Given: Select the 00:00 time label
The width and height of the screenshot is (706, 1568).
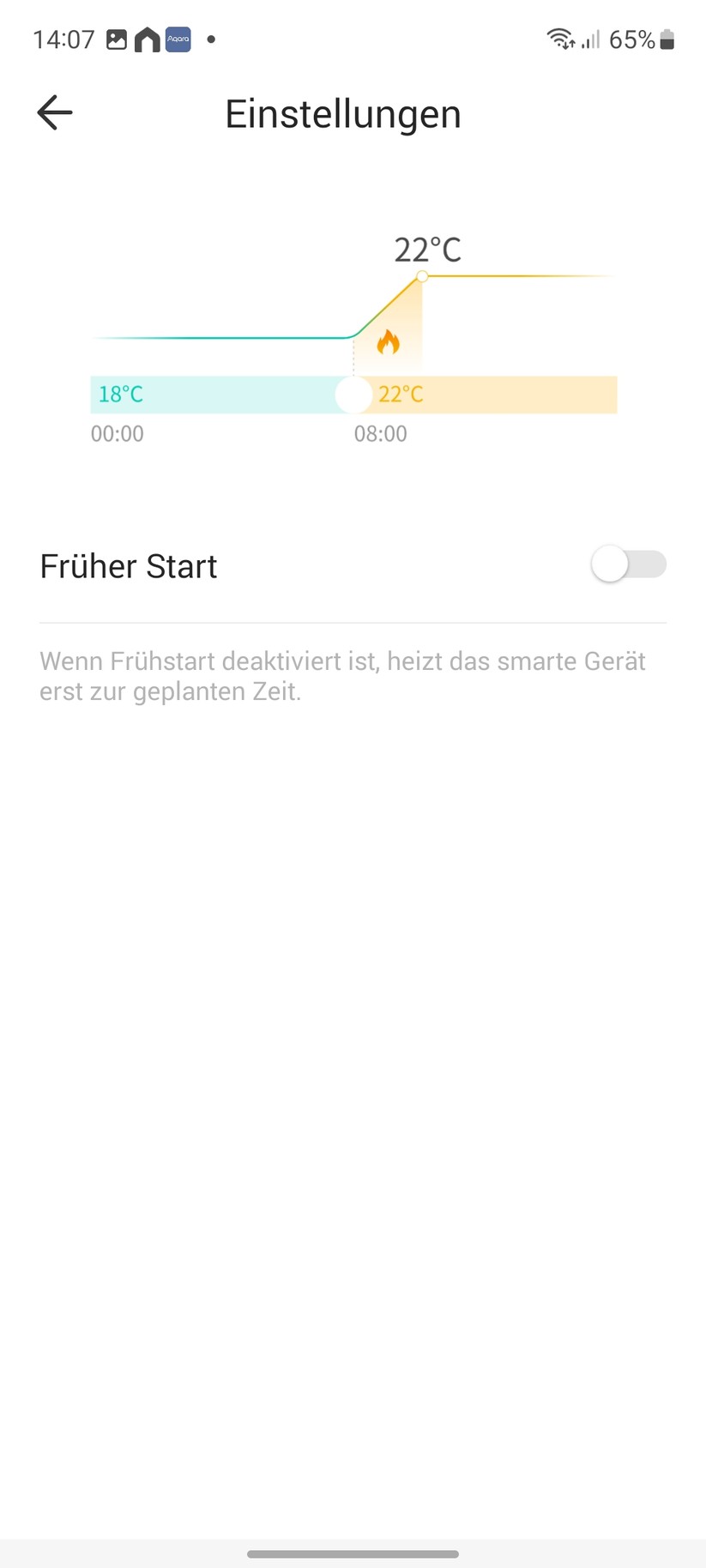Looking at the screenshot, I should (x=117, y=434).
